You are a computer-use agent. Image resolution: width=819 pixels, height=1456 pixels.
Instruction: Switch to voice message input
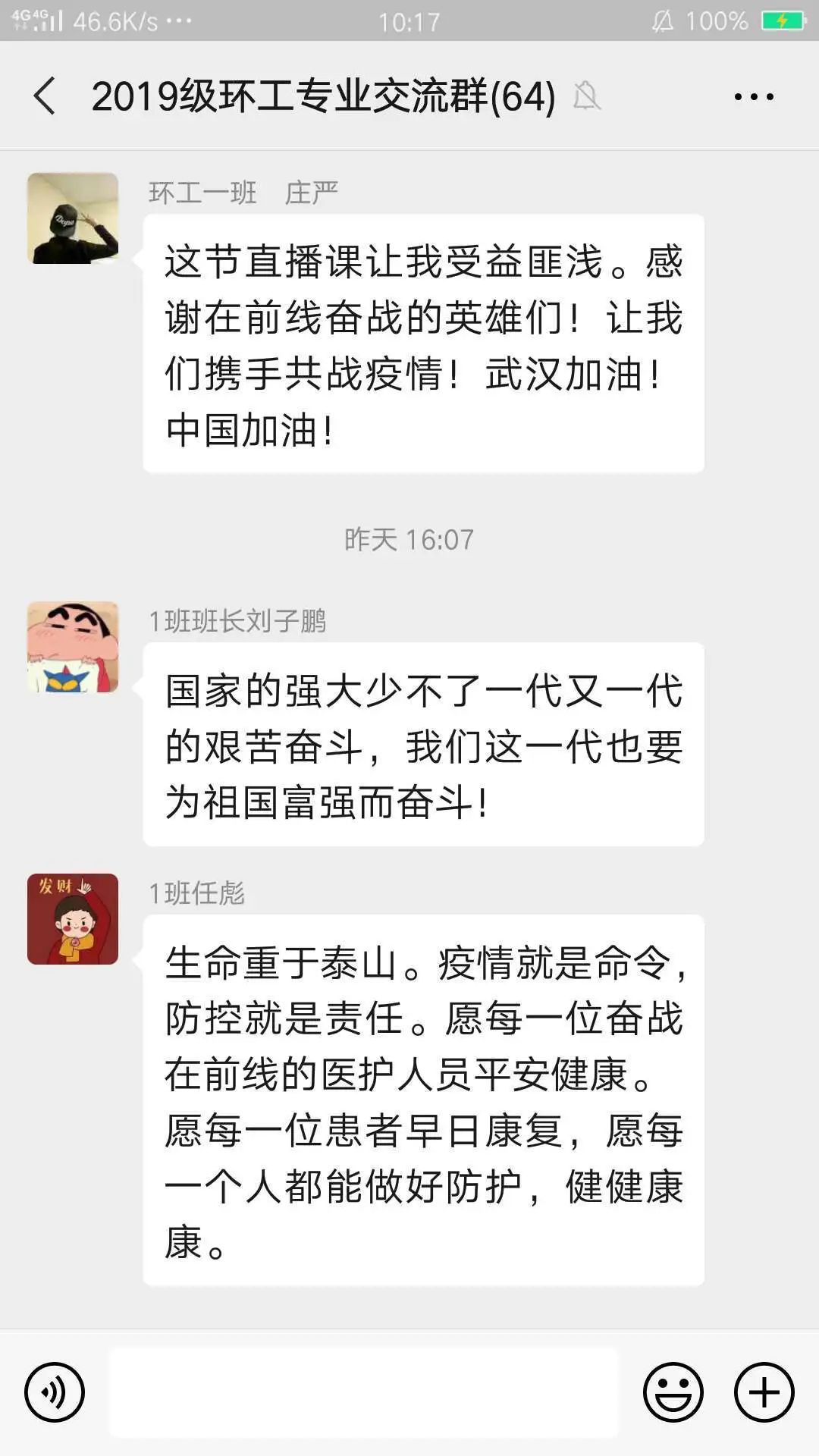click(x=55, y=1392)
